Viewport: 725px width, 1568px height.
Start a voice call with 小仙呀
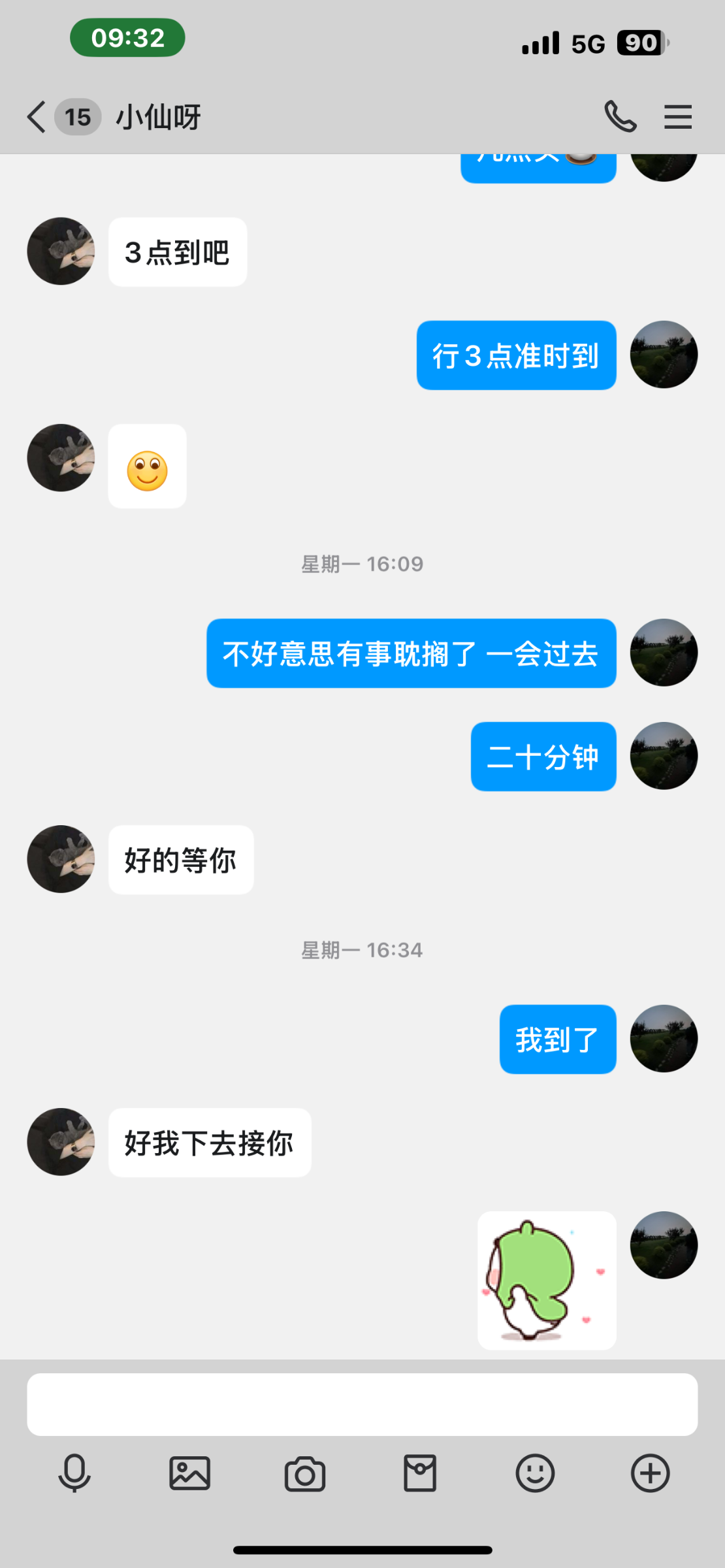pos(620,117)
